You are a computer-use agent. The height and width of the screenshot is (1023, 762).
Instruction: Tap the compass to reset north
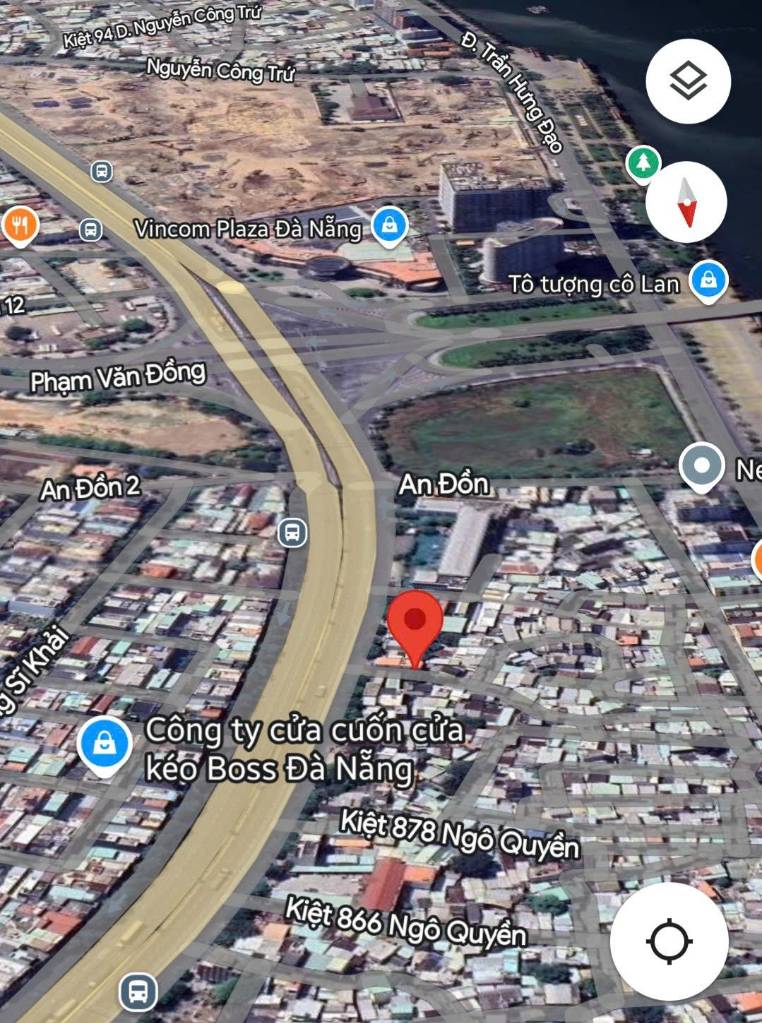[x=686, y=202]
